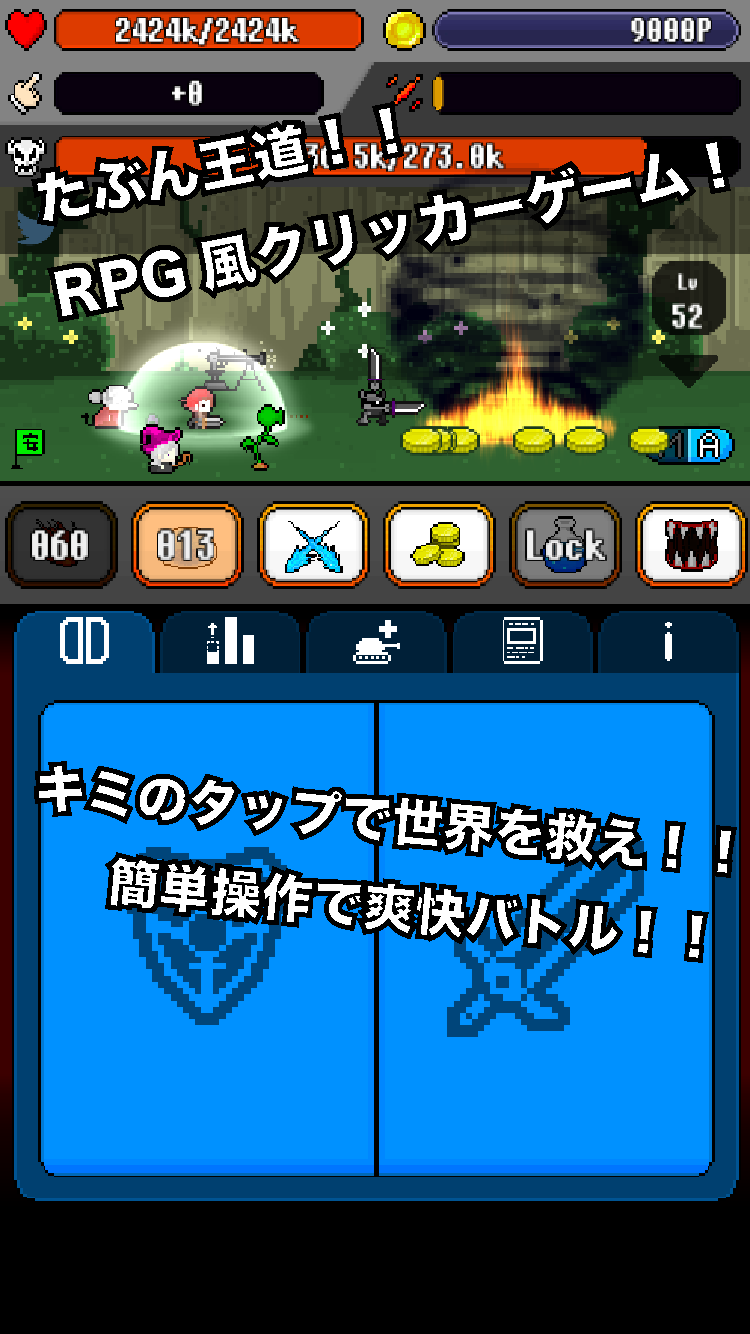The image size is (750, 1334).
Task: Select the tank reinforcement tab
Action: 376,645
